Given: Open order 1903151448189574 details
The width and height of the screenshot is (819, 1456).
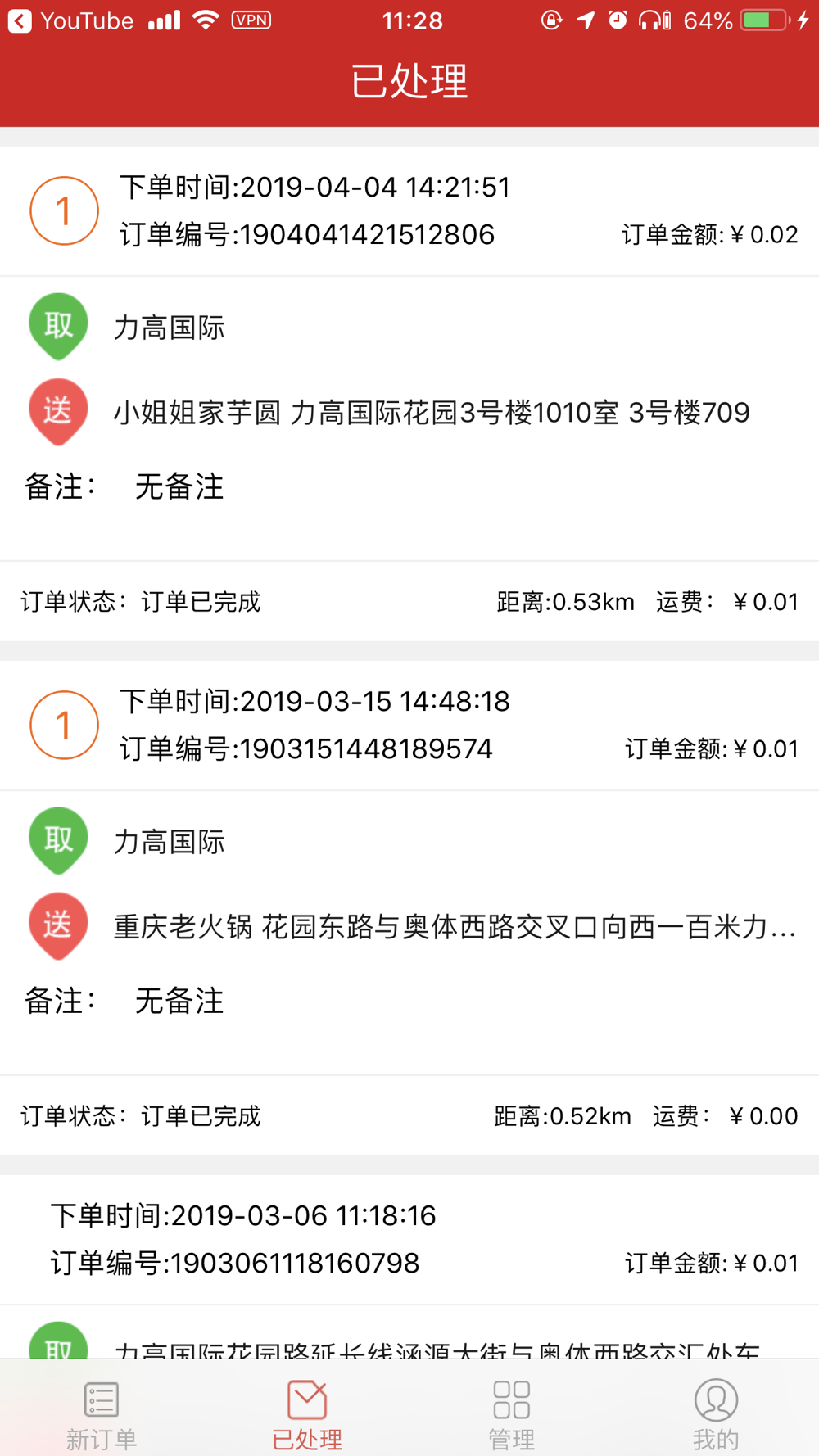Looking at the screenshot, I should point(409,908).
